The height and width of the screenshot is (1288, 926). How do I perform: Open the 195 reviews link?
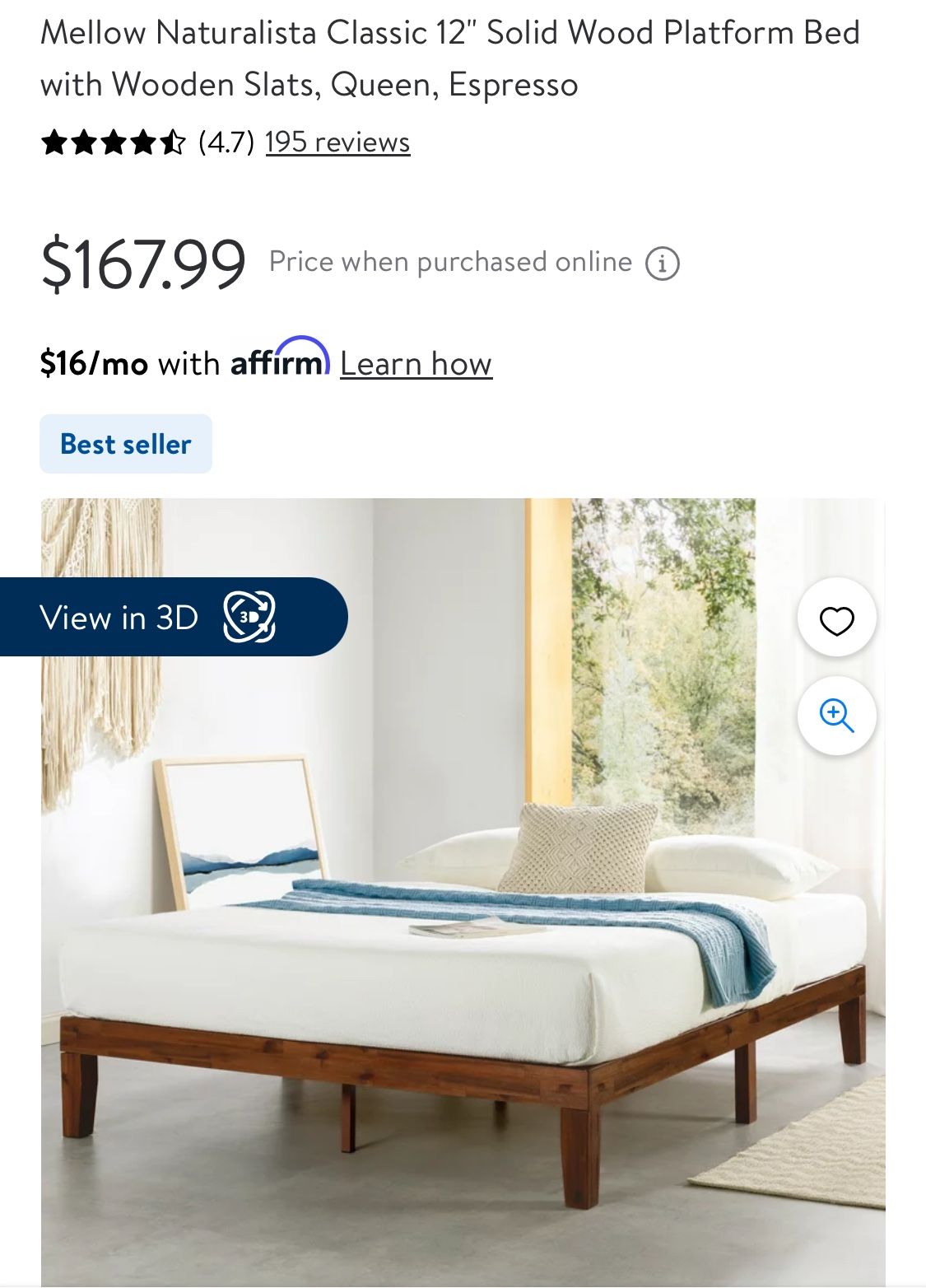[x=337, y=142]
